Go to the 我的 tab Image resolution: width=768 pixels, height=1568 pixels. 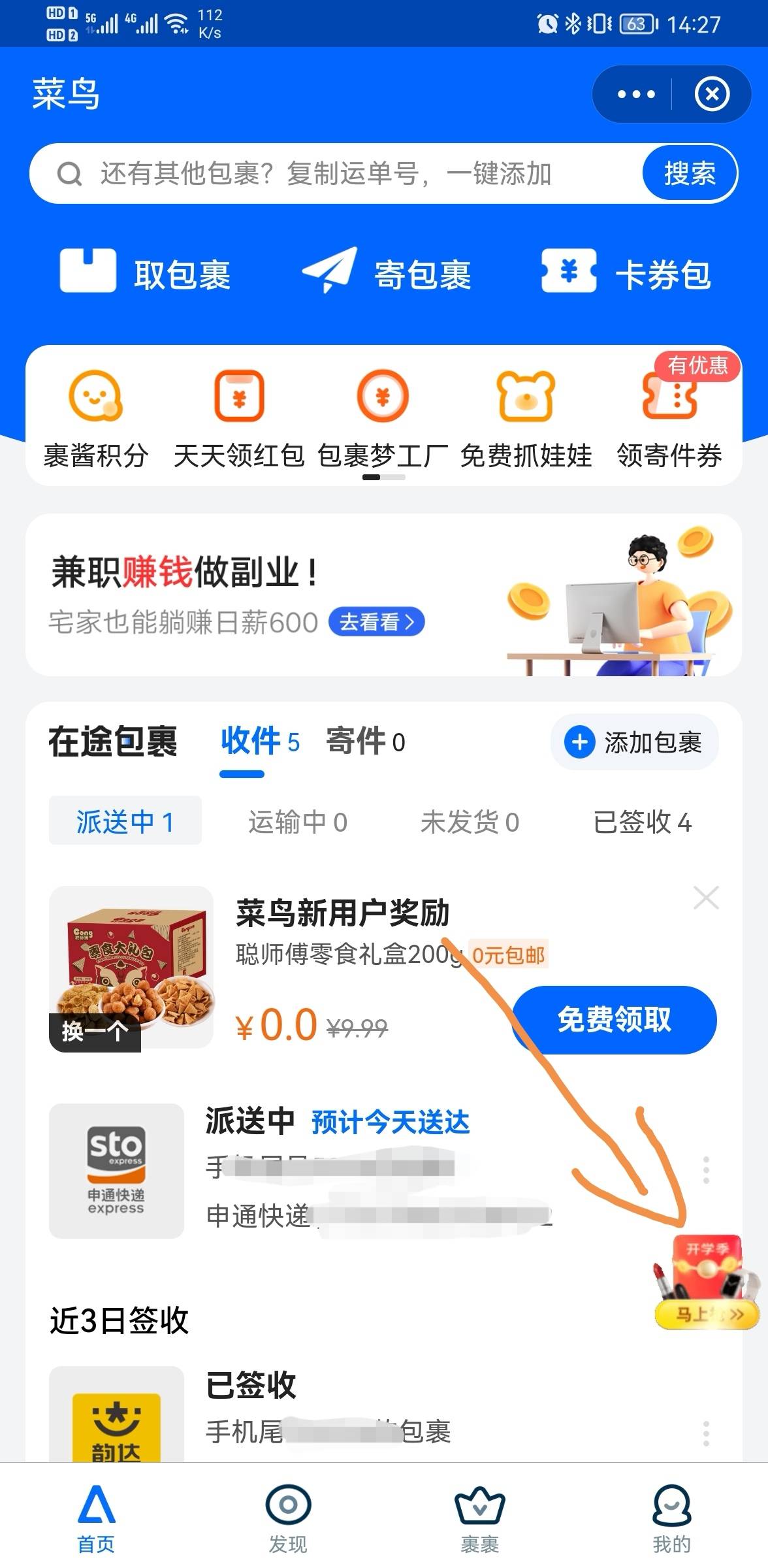[671, 1518]
